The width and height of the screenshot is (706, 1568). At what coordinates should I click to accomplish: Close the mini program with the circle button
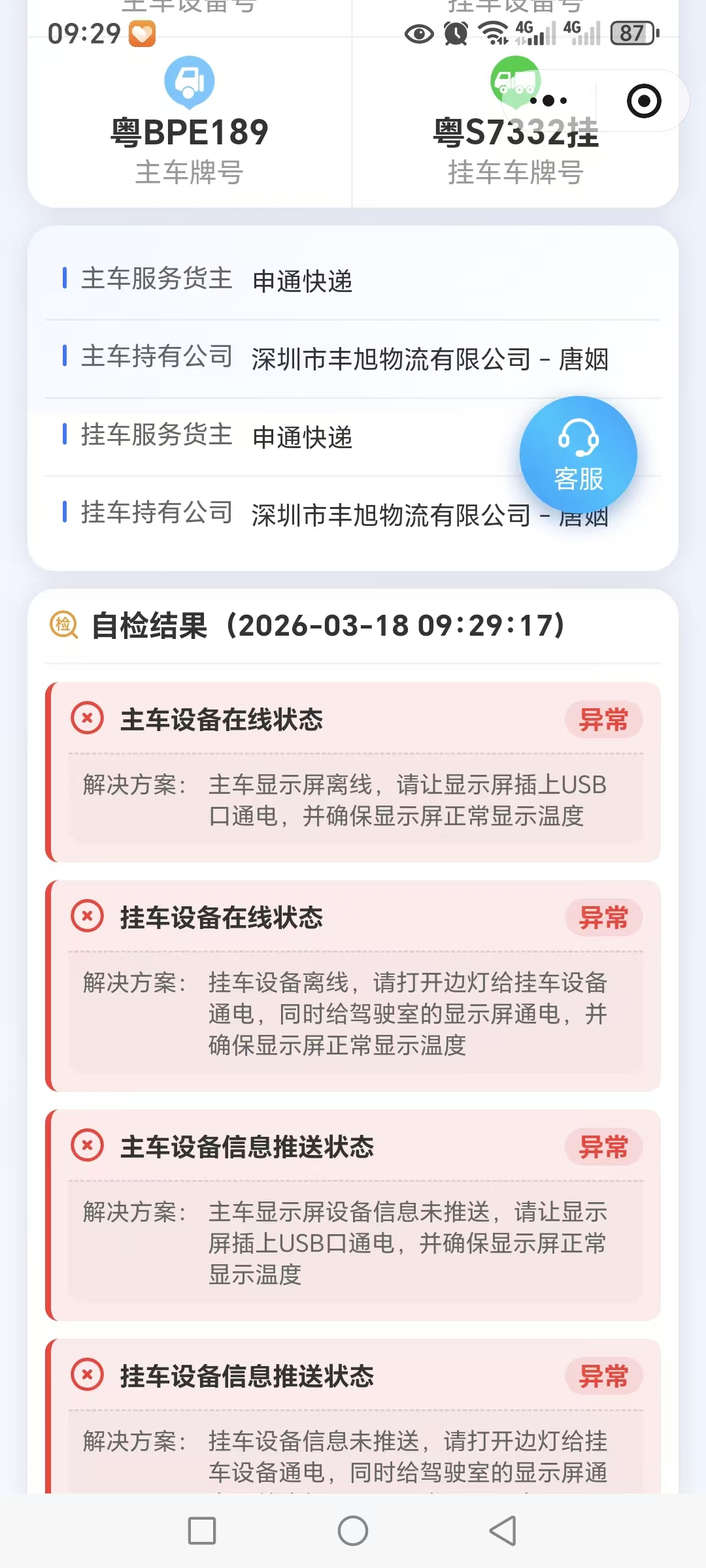click(644, 101)
